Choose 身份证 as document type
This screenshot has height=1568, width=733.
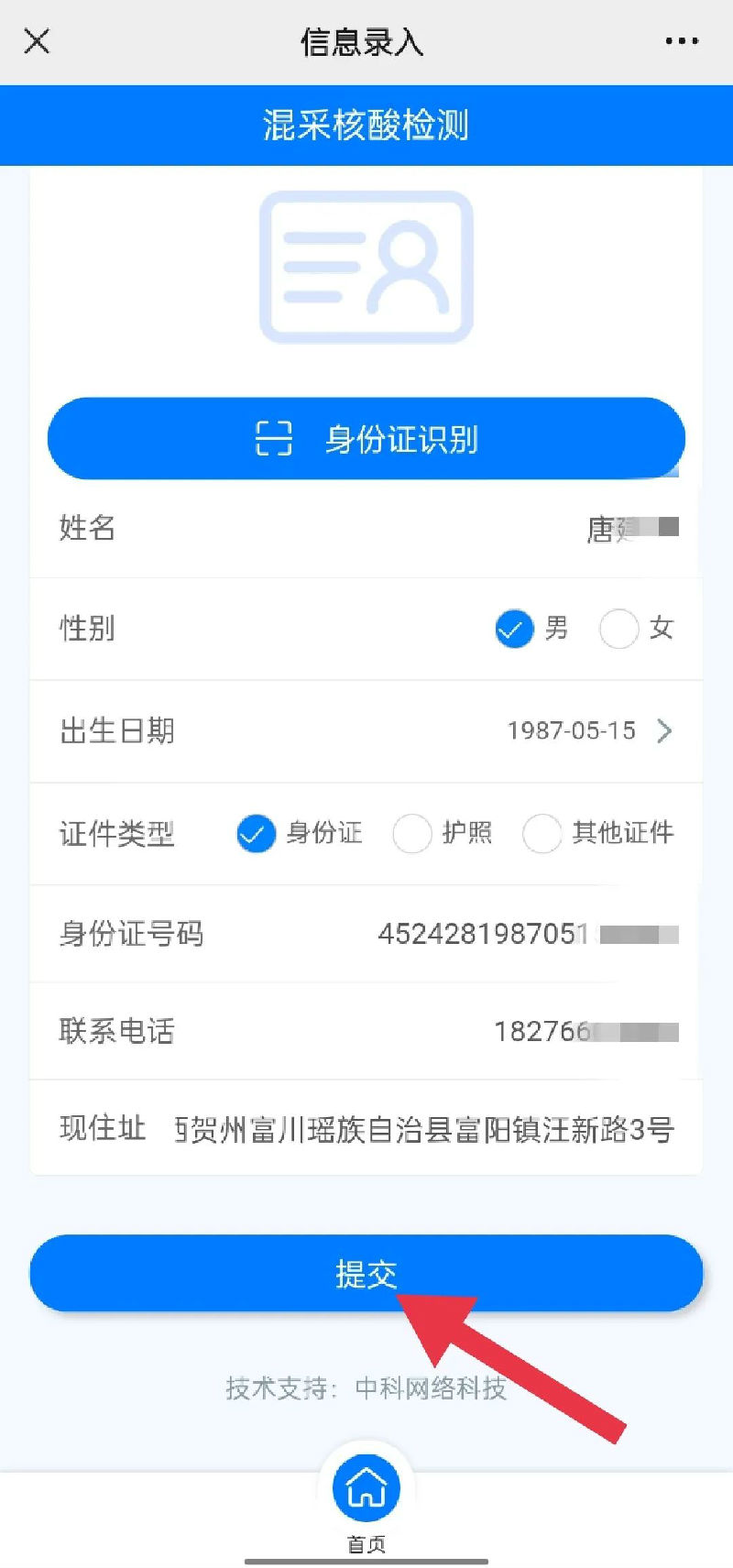click(x=257, y=833)
